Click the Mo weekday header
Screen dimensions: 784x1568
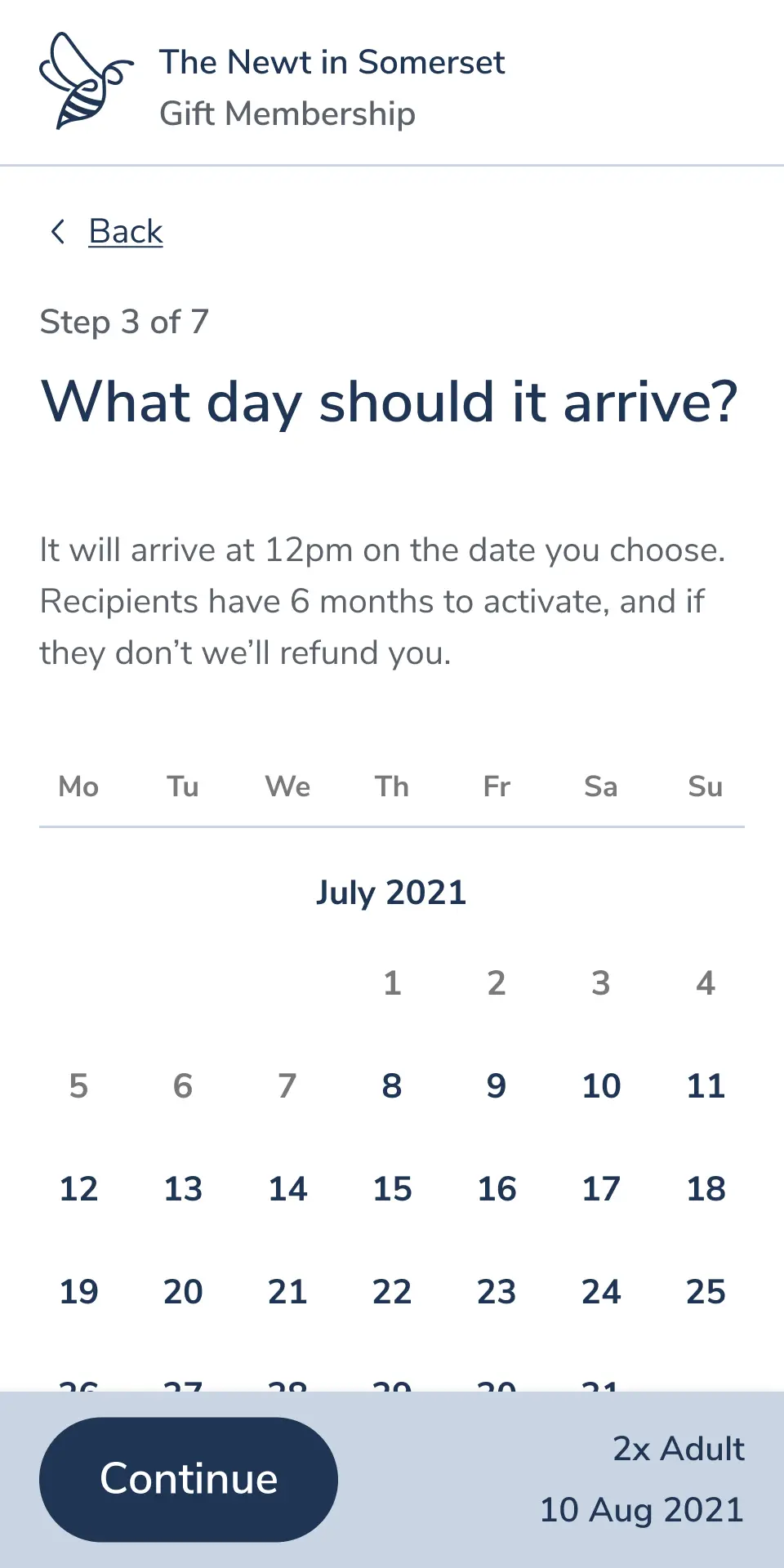tap(78, 786)
